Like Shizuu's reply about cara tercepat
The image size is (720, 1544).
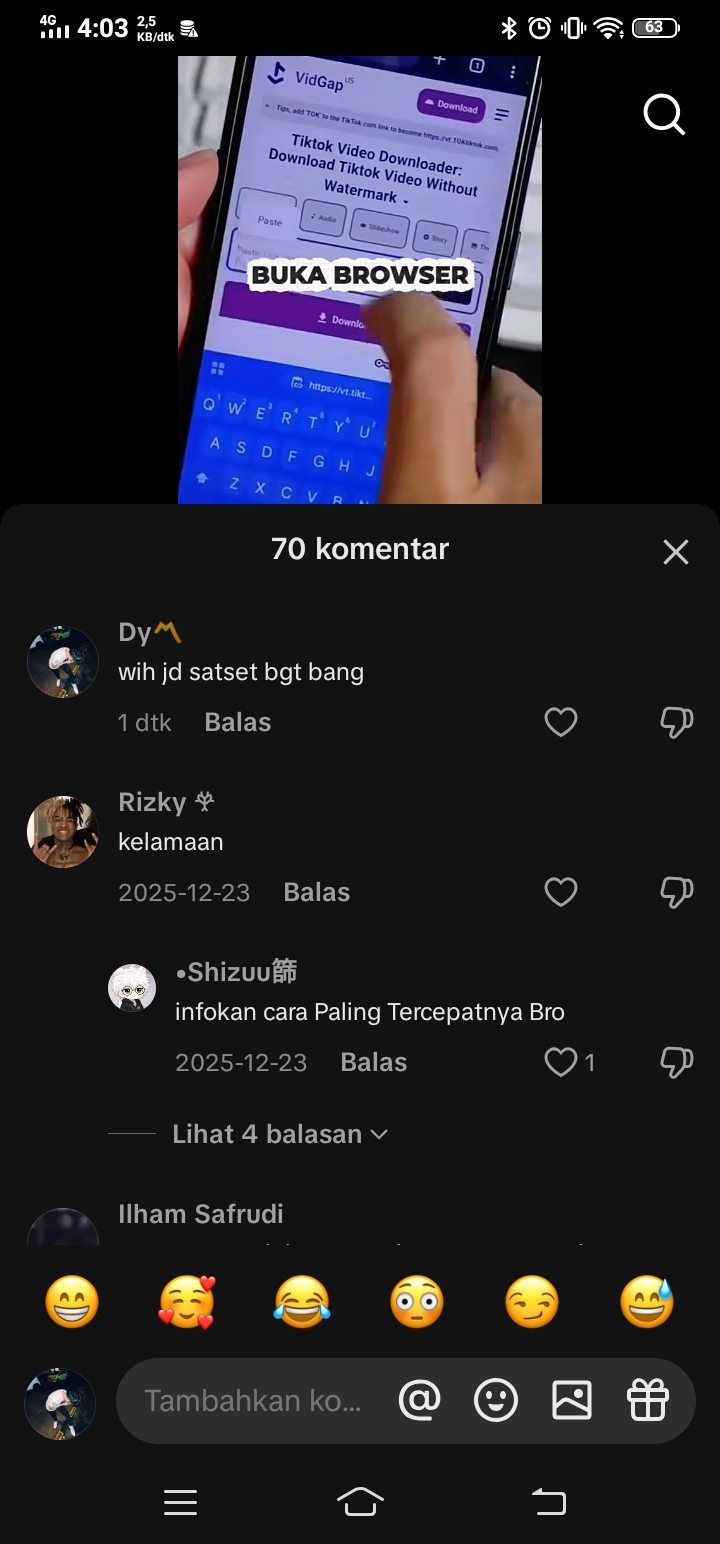[561, 1062]
